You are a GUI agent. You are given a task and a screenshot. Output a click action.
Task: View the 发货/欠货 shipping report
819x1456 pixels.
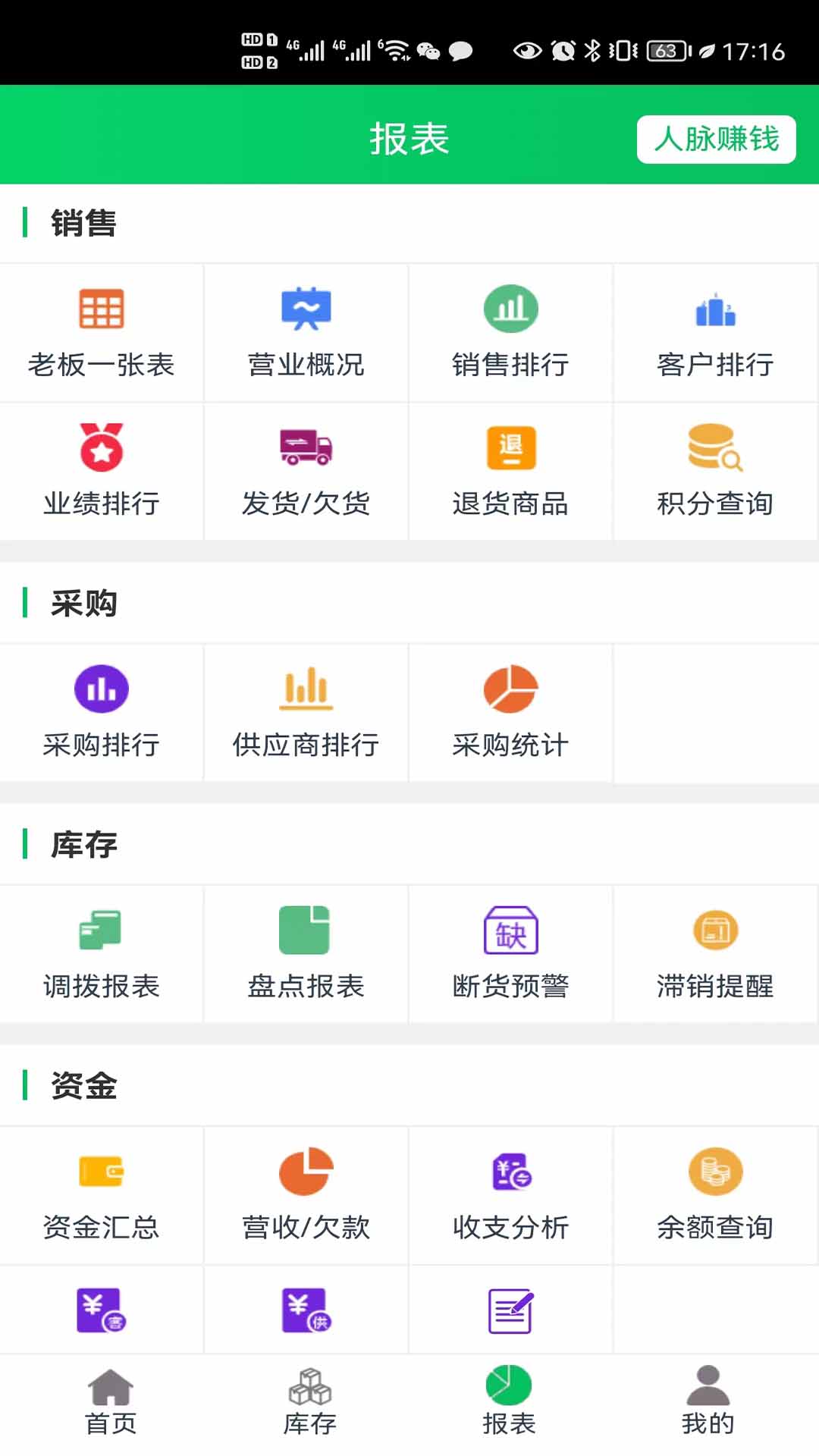306,470
